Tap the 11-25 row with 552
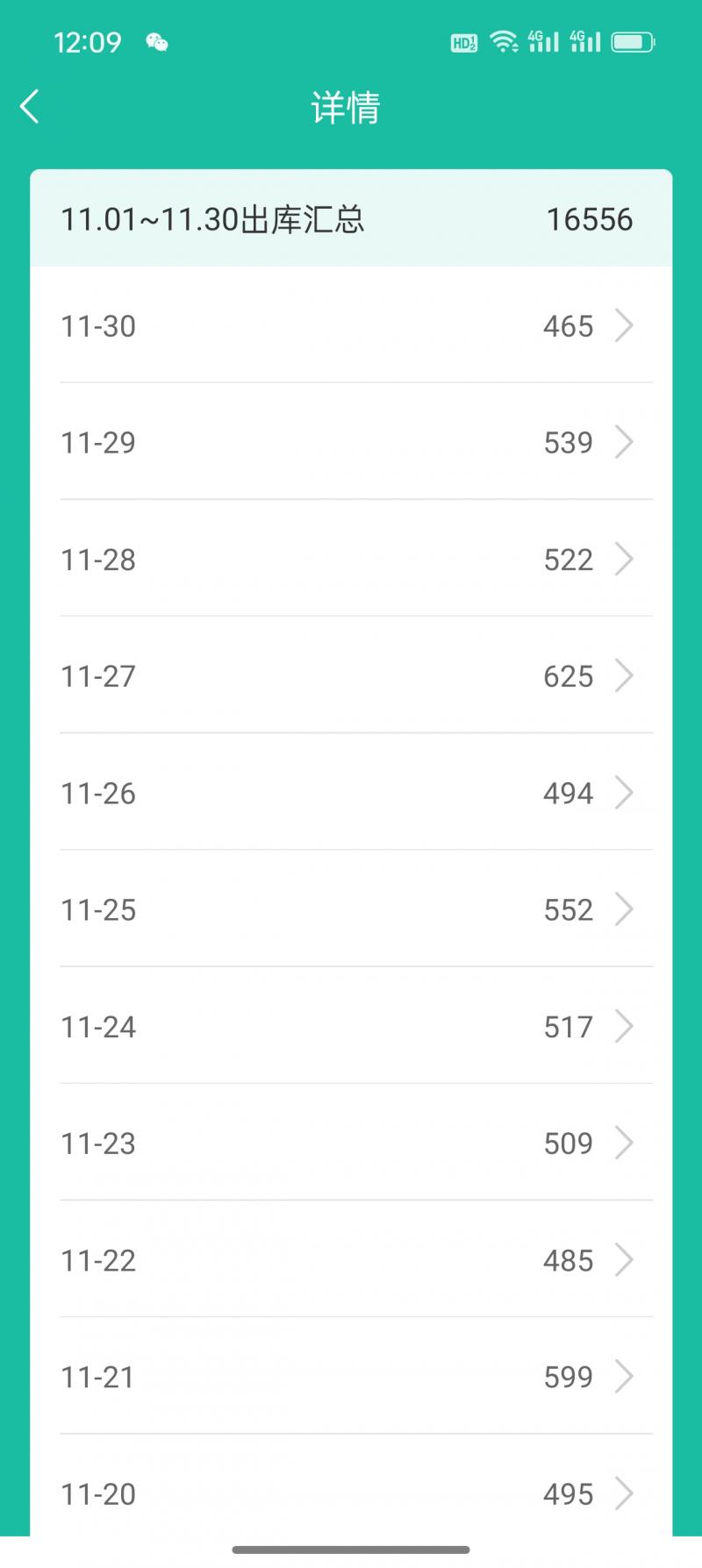This screenshot has width=702, height=1568. click(351, 909)
